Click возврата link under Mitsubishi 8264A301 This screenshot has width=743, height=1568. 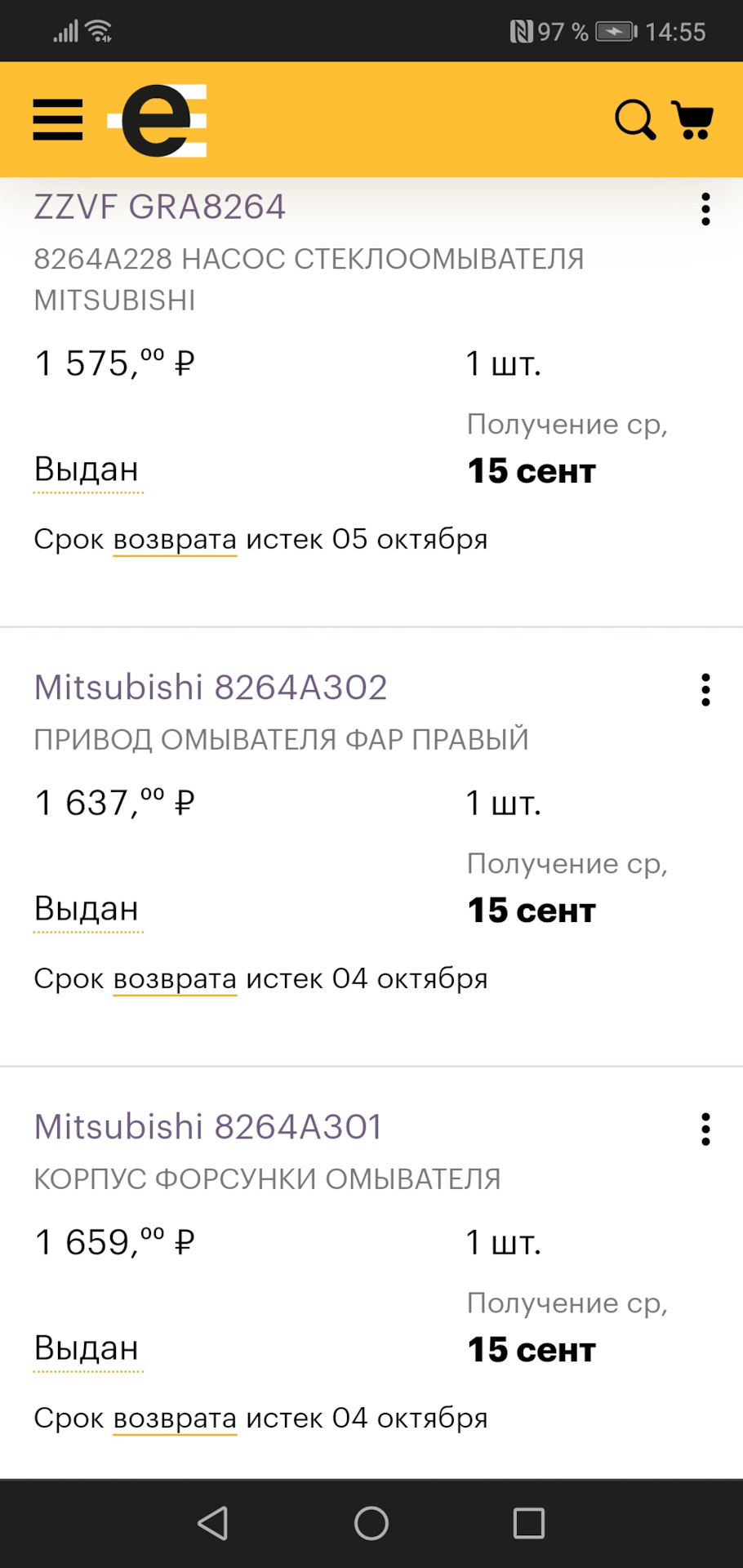[x=174, y=1418]
